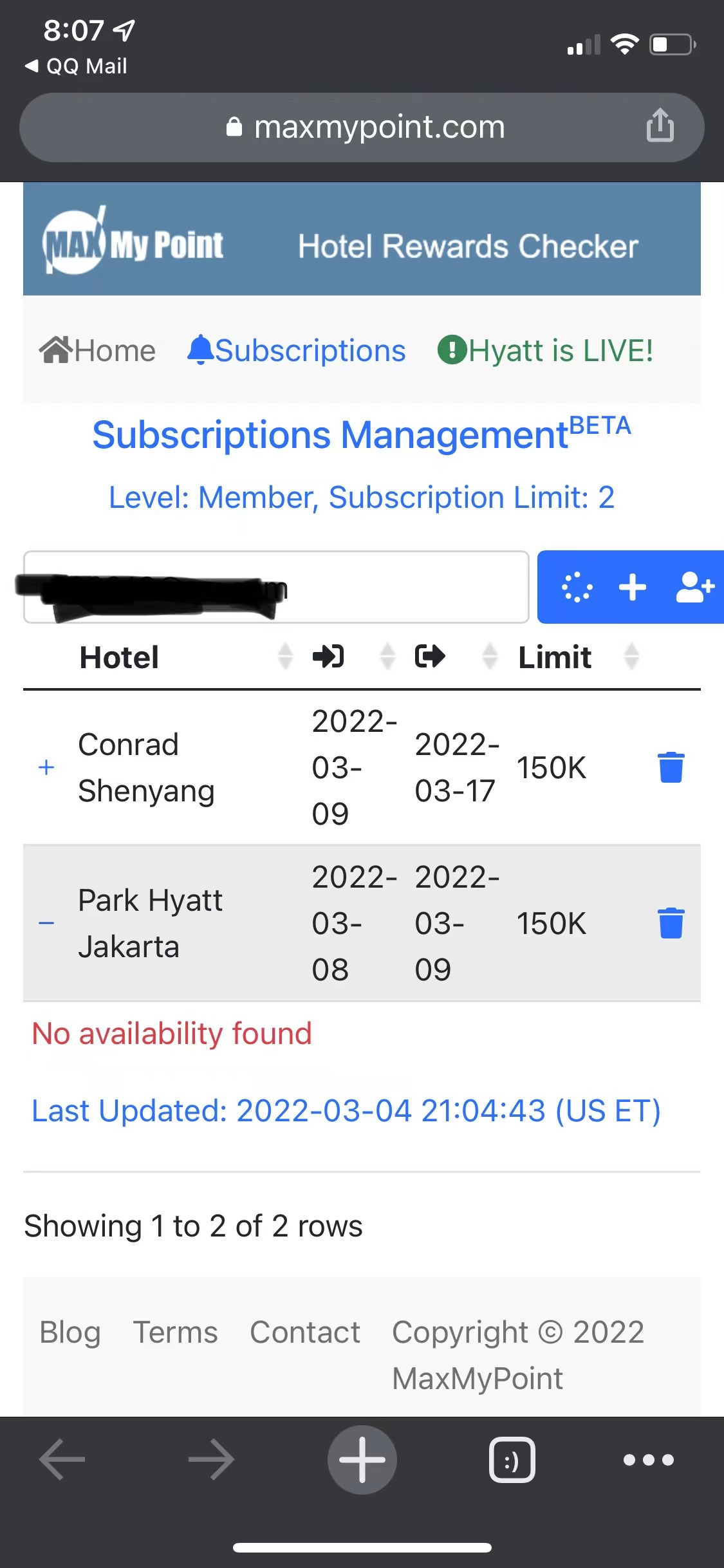Sort by check-in date column
The height and width of the screenshot is (1568, 724).
(353, 657)
